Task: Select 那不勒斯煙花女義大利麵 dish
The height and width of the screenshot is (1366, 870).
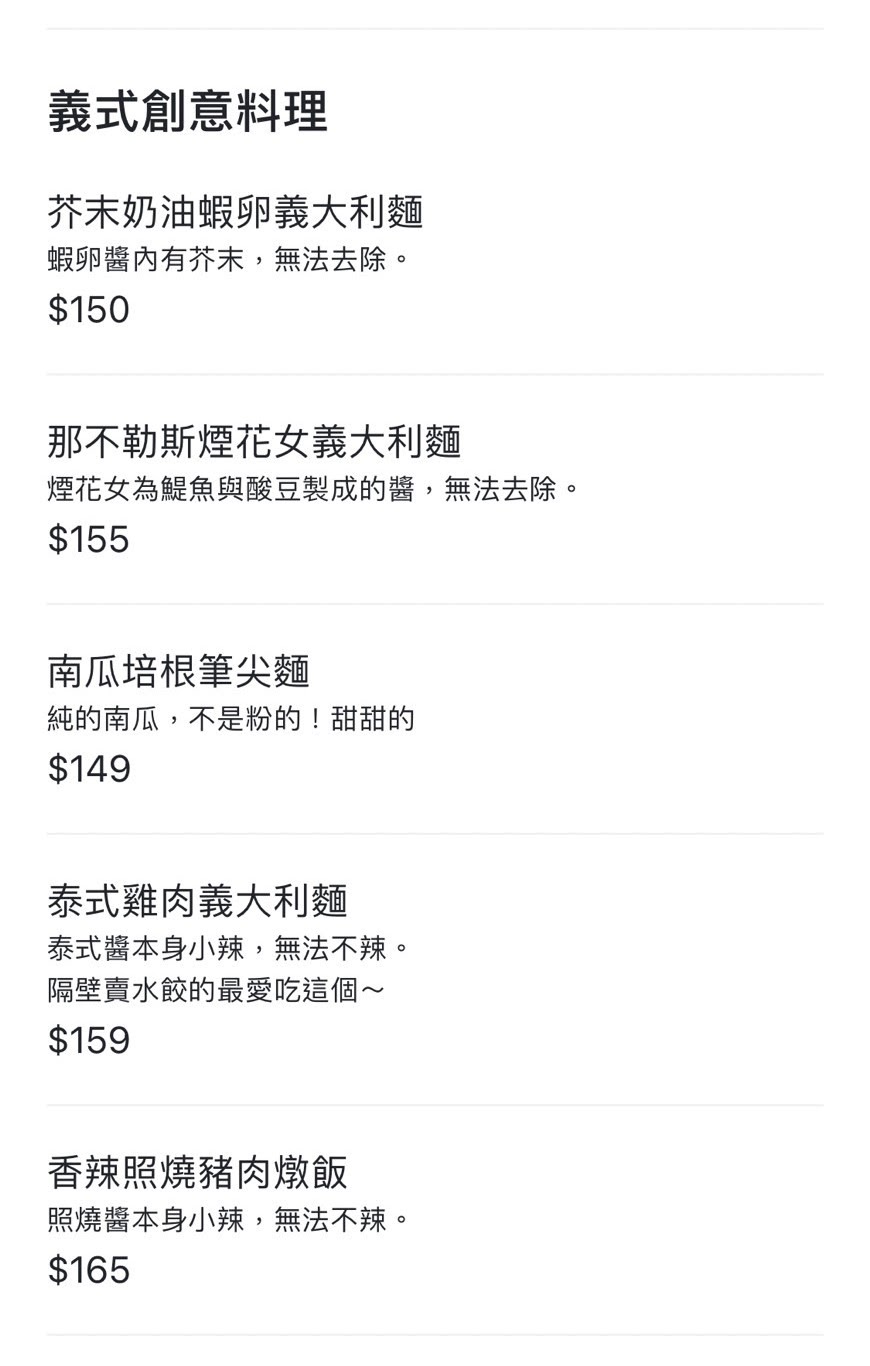Action: click(254, 442)
